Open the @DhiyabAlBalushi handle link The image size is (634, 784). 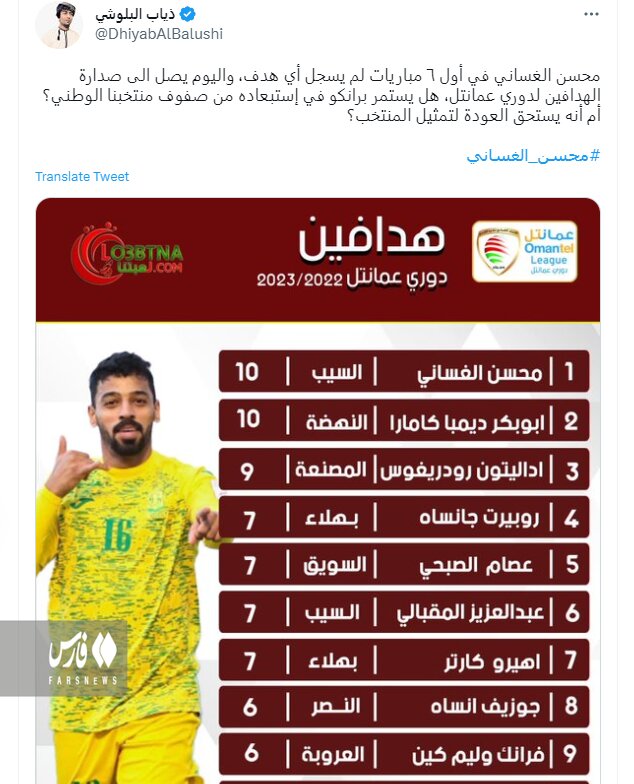pos(158,34)
